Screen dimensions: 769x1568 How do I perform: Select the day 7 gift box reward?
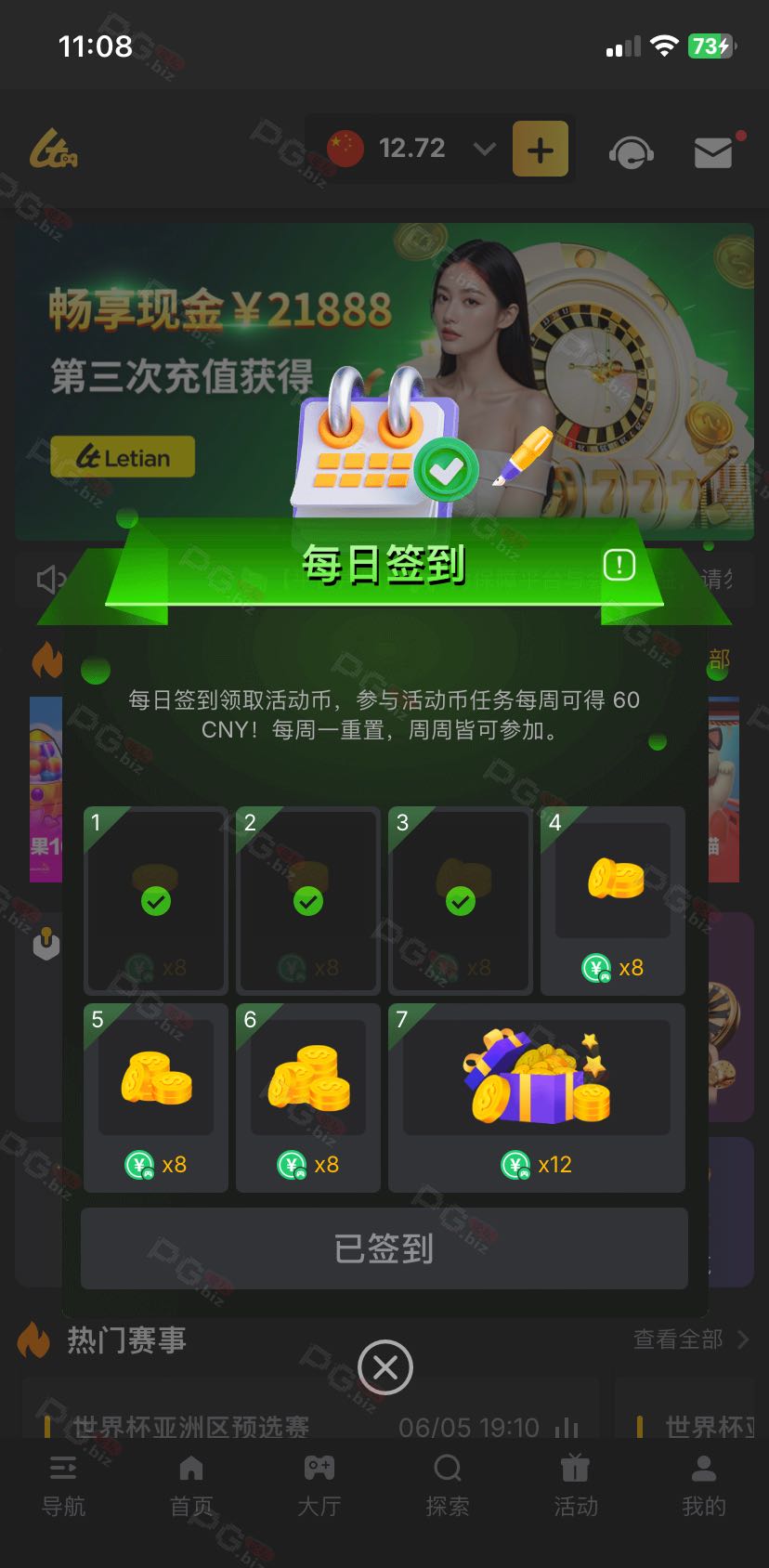pyautogui.click(x=537, y=1098)
